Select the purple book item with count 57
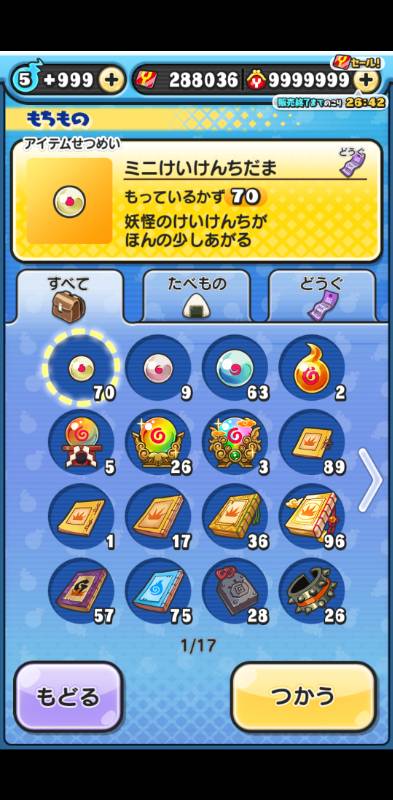 click(x=81, y=591)
